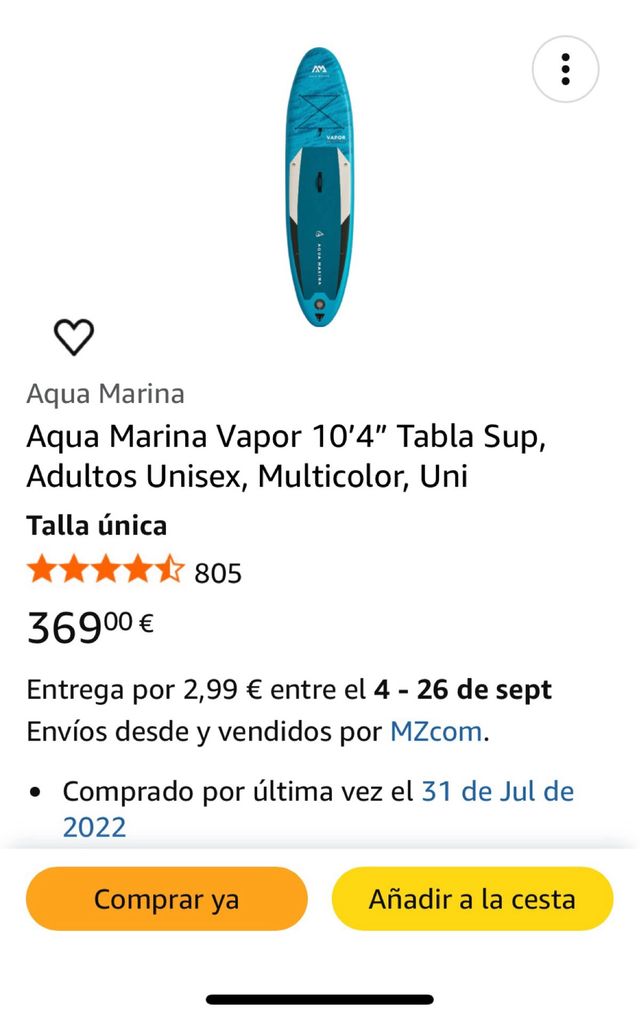Tap the Comprar ya button
This screenshot has height=1021, width=640.
point(166,898)
